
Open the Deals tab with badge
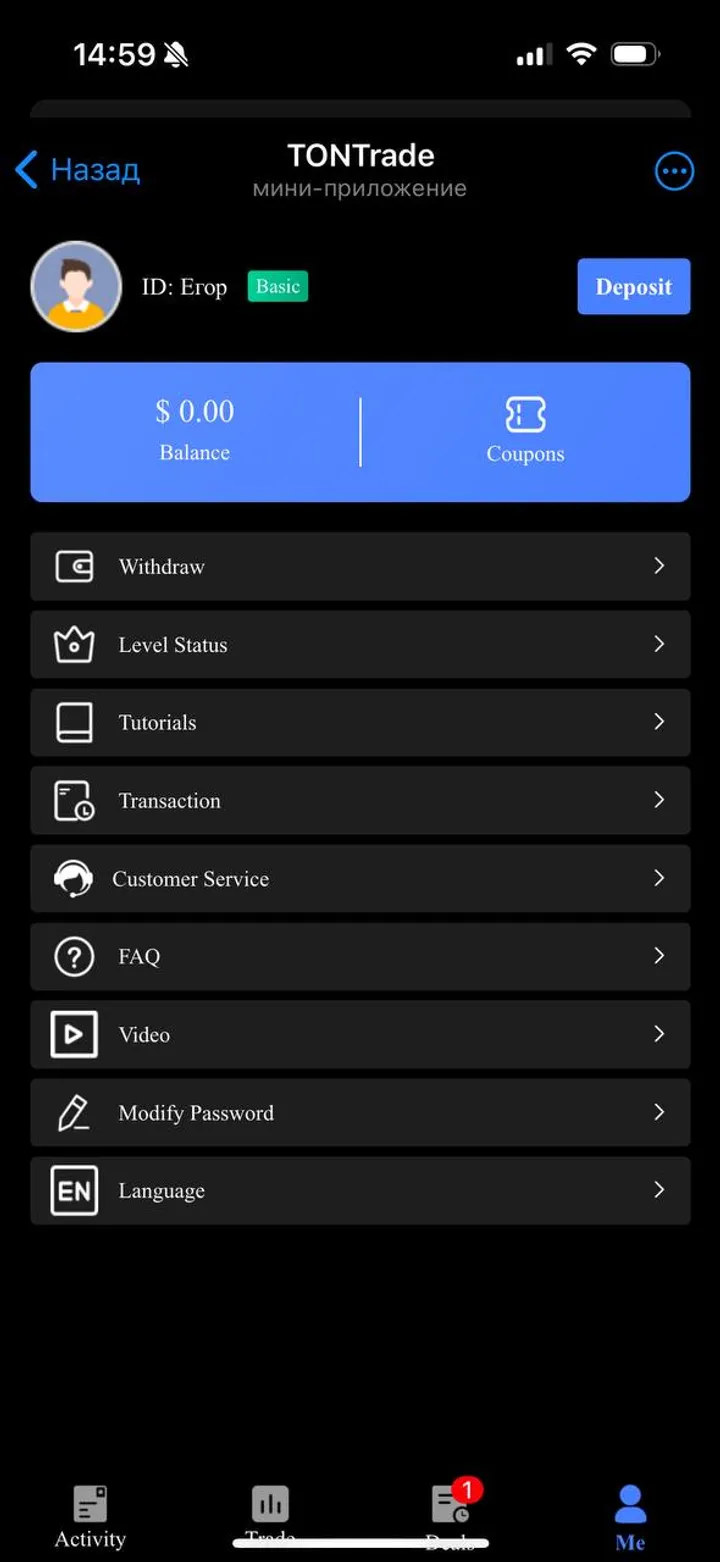tap(450, 1512)
